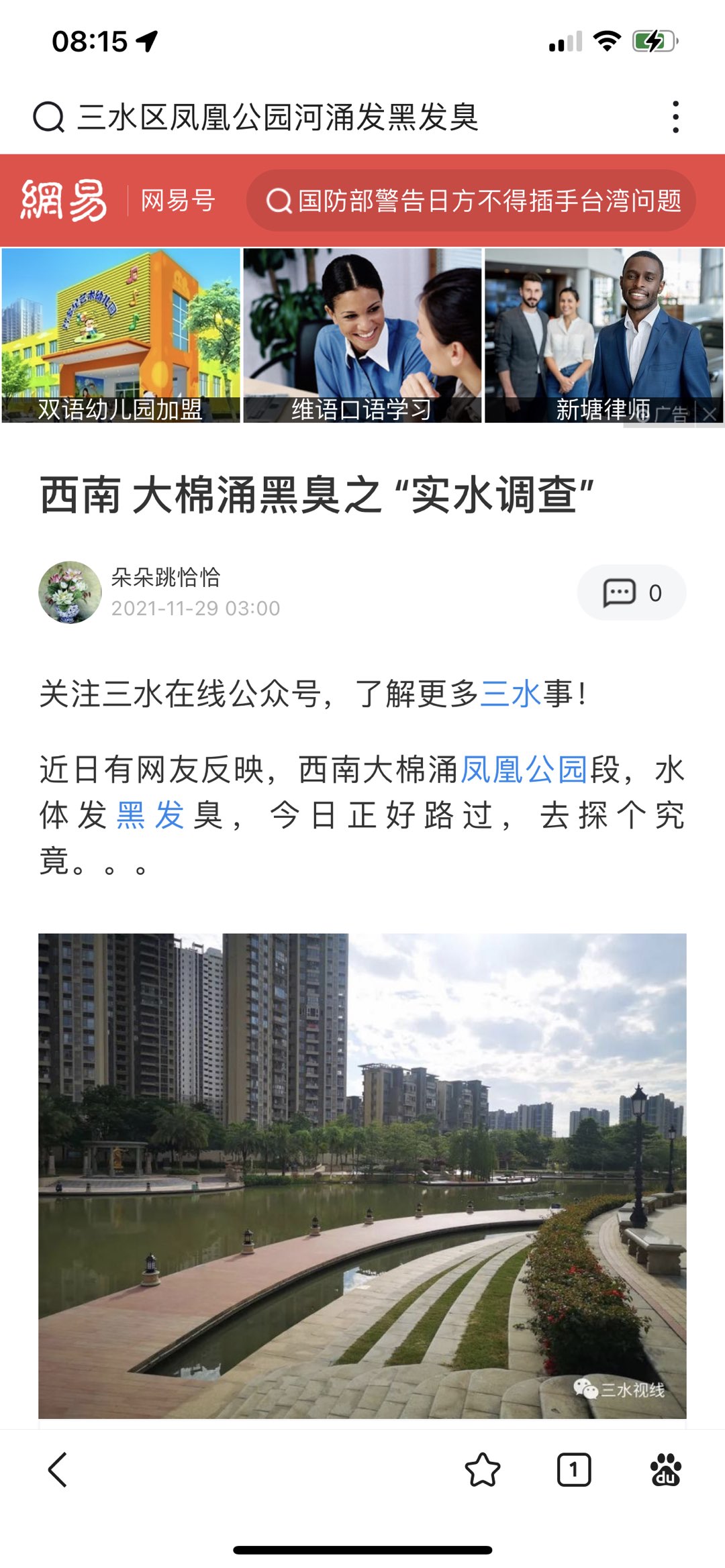Close the ad banner
Viewport: 725px width, 1568px height.
tap(710, 415)
